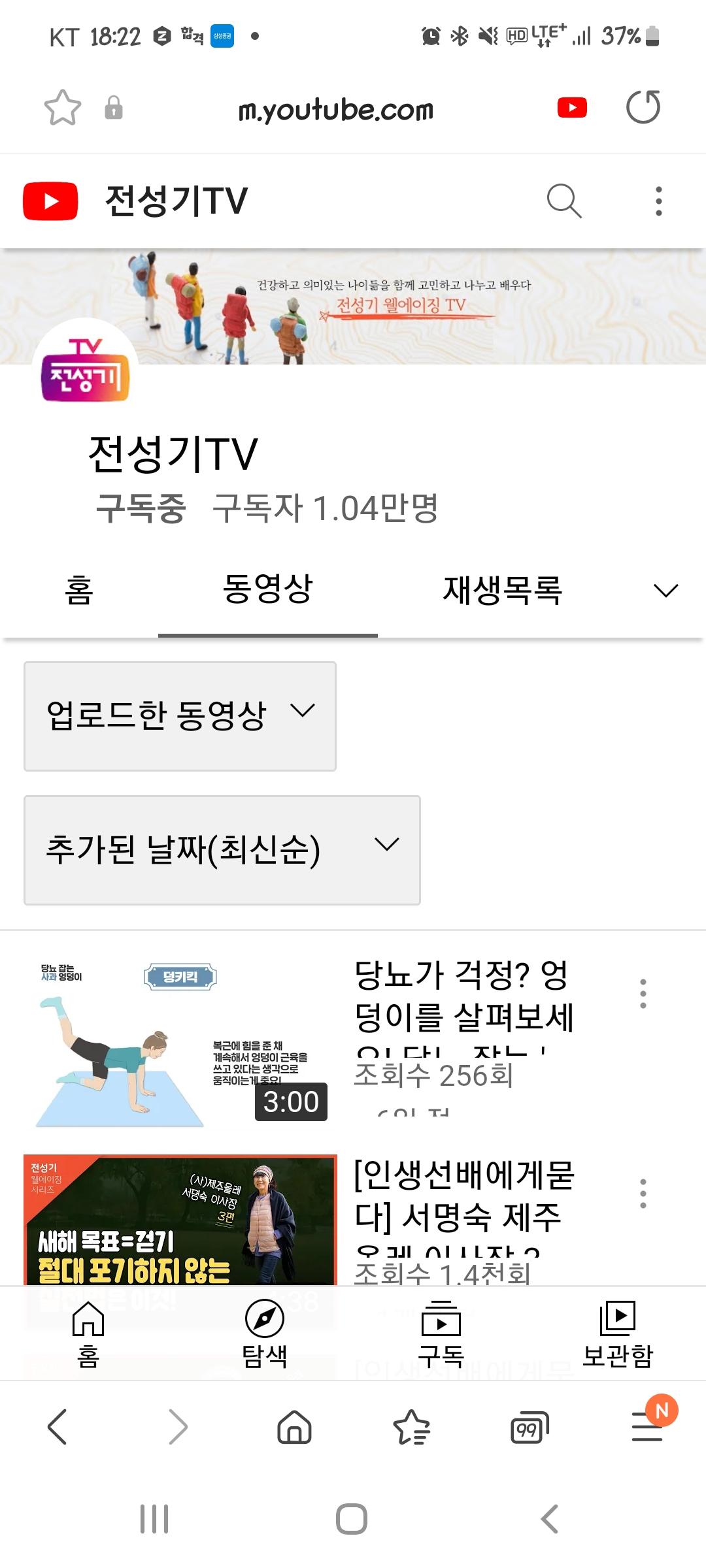Bookmark this page with the star icon
Screen dimensions: 706x1568
(x=63, y=108)
